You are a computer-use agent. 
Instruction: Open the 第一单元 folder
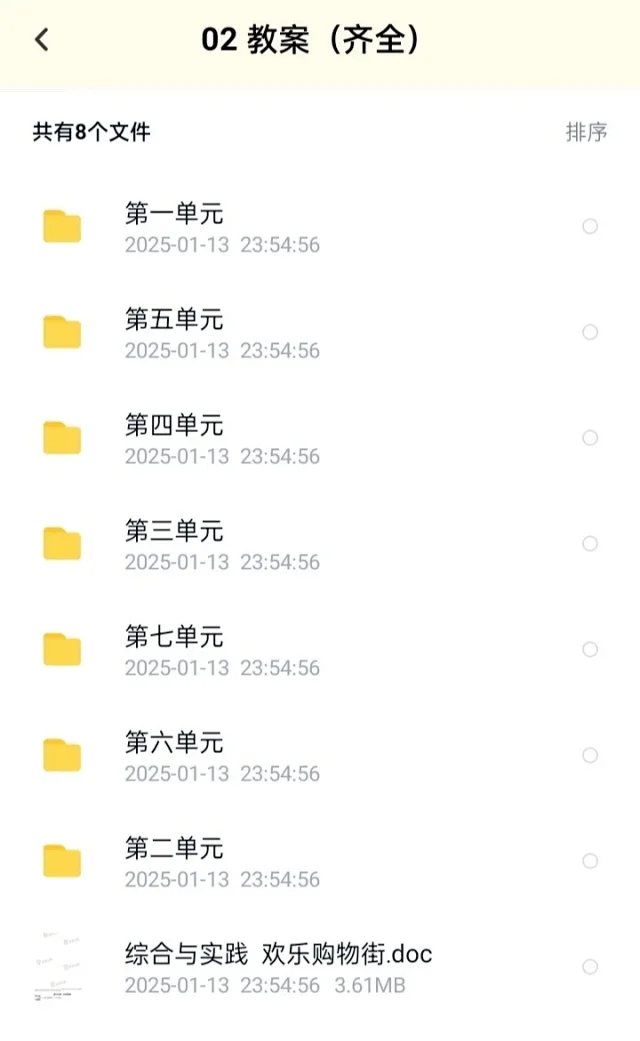click(x=174, y=214)
